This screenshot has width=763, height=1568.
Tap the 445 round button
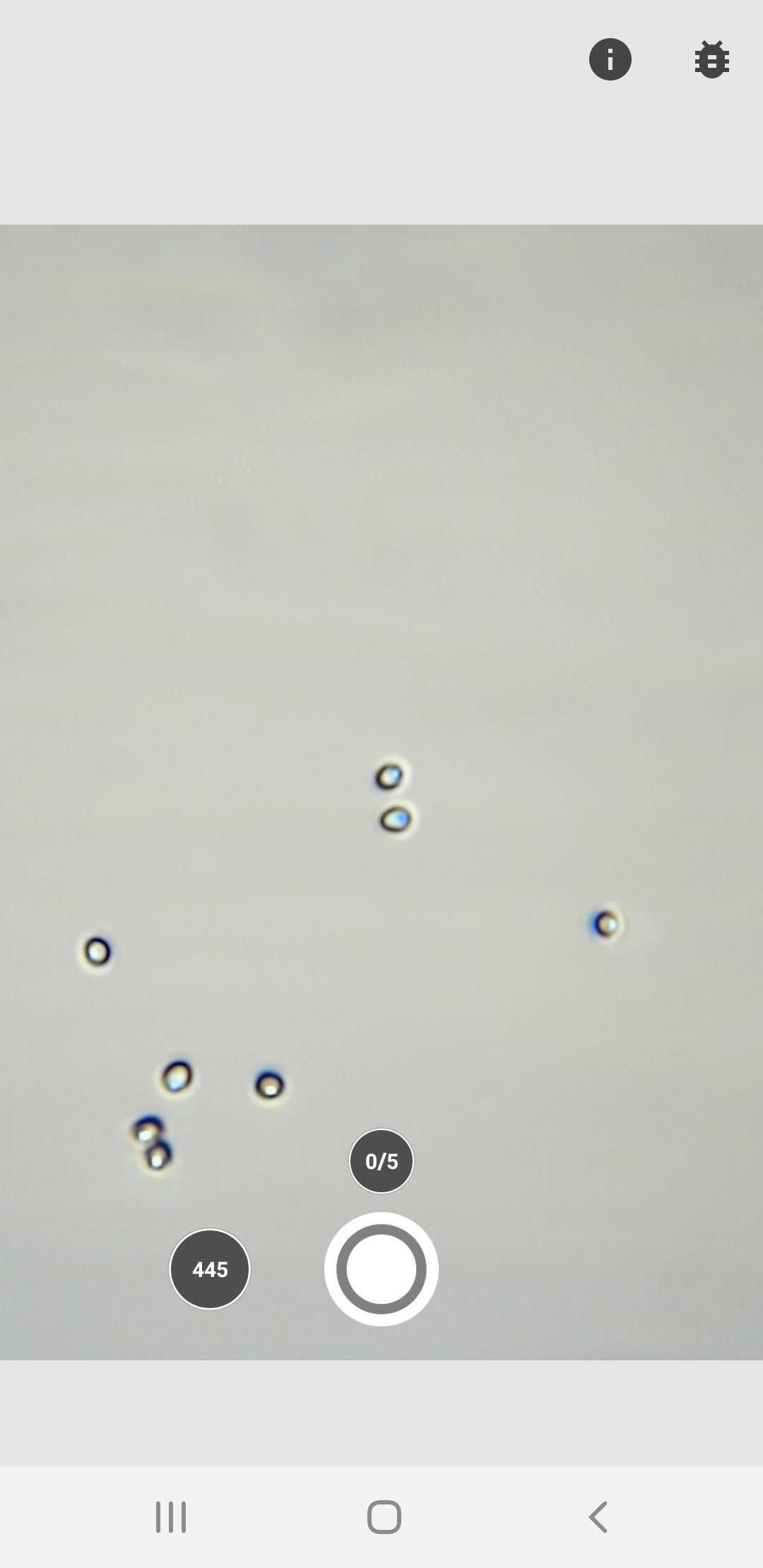click(x=210, y=1269)
